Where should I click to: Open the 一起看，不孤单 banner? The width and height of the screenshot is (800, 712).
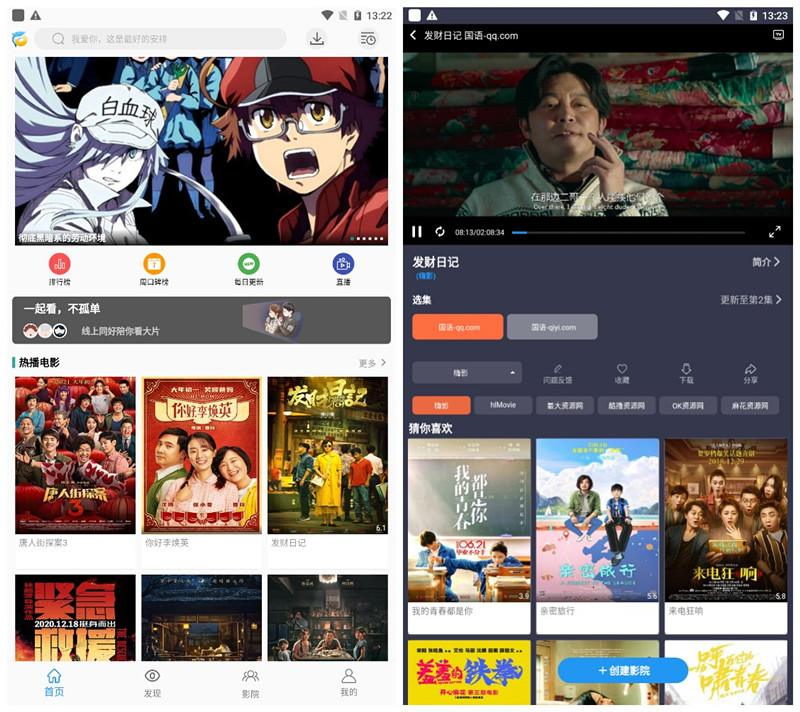201,320
